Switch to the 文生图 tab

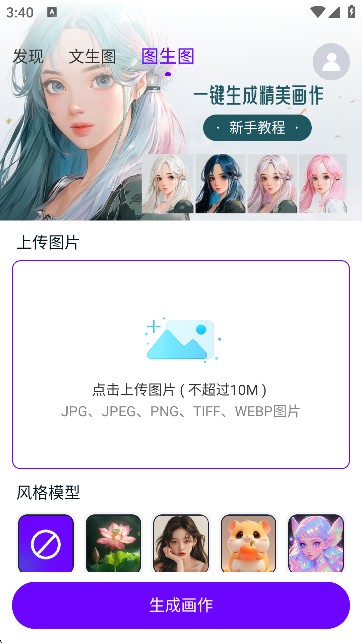point(92,57)
